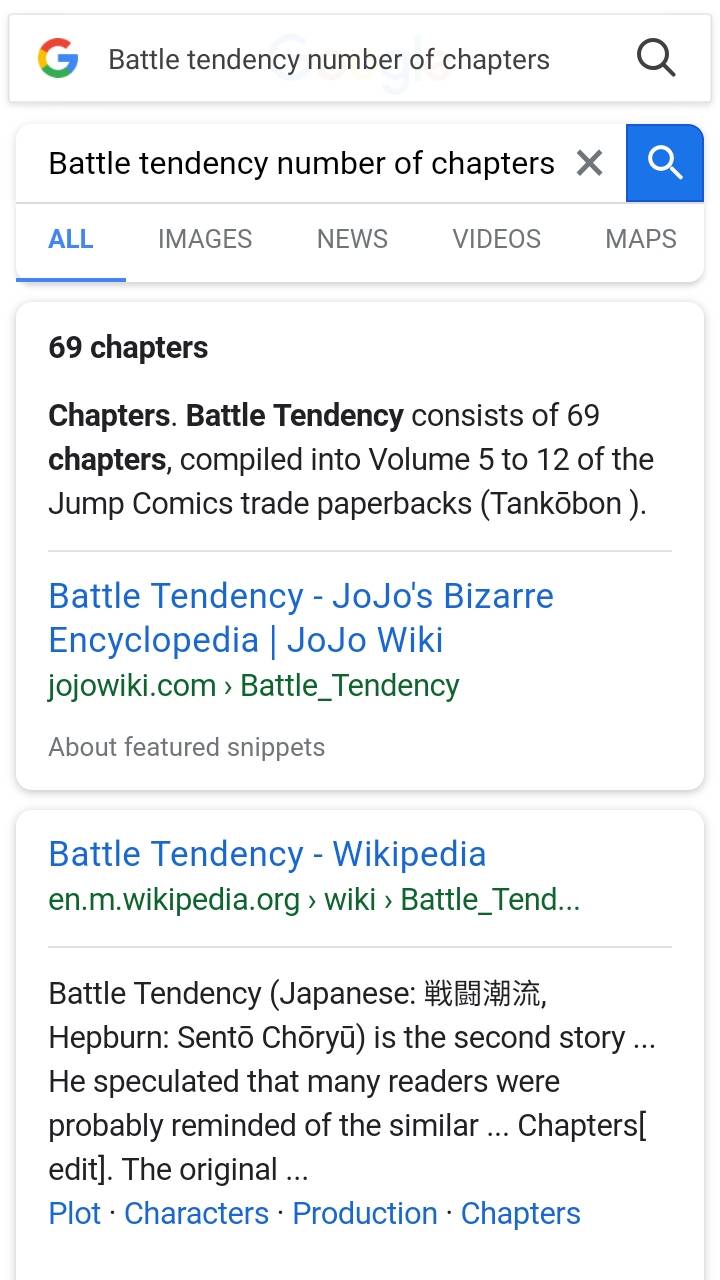Switch to the Videos tab
This screenshot has width=720, height=1280.
pos(496,239)
